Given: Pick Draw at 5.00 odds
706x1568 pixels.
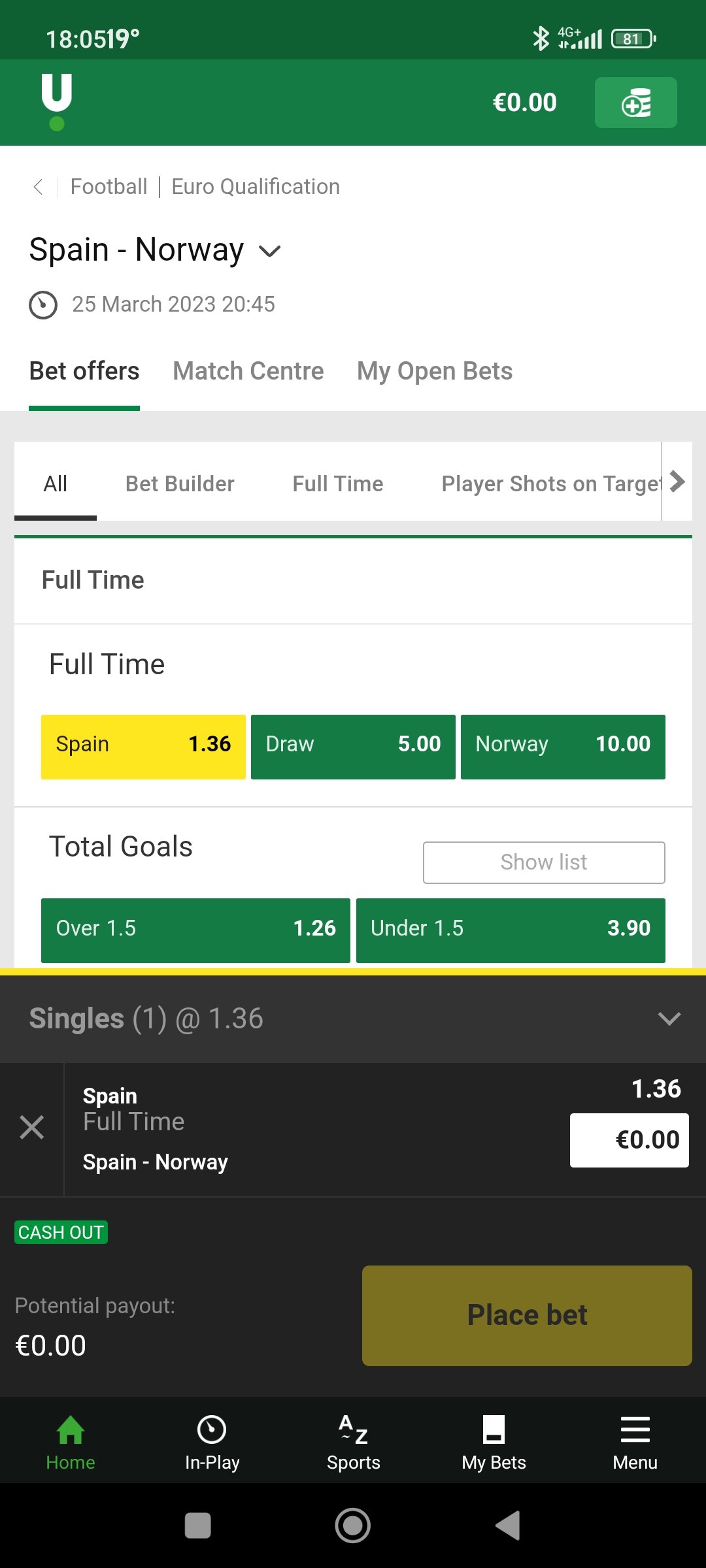Looking at the screenshot, I should pyautogui.click(x=353, y=746).
